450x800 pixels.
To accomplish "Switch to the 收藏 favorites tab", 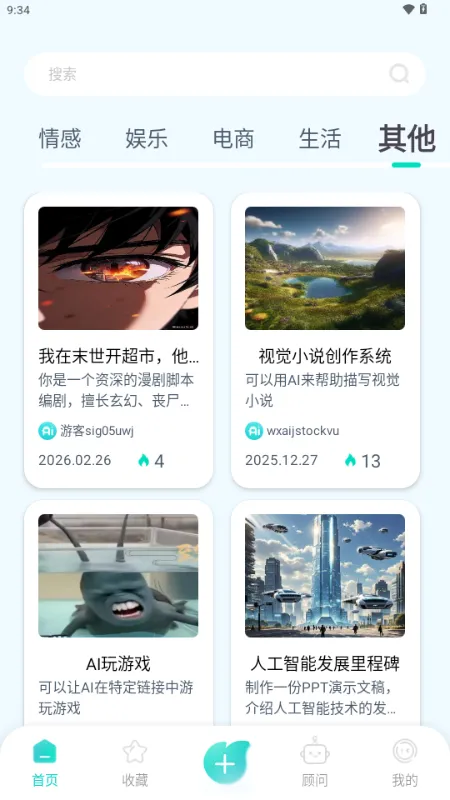I will 135,763.
